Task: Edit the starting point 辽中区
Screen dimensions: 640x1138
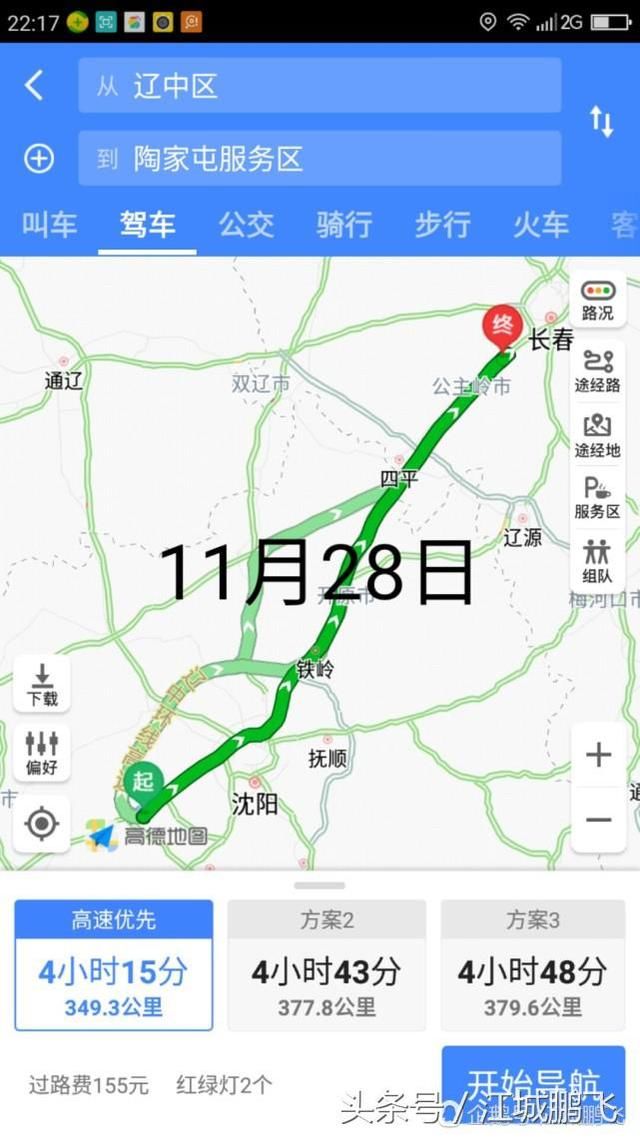Action: pyautogui.click(x=320, y=86)
